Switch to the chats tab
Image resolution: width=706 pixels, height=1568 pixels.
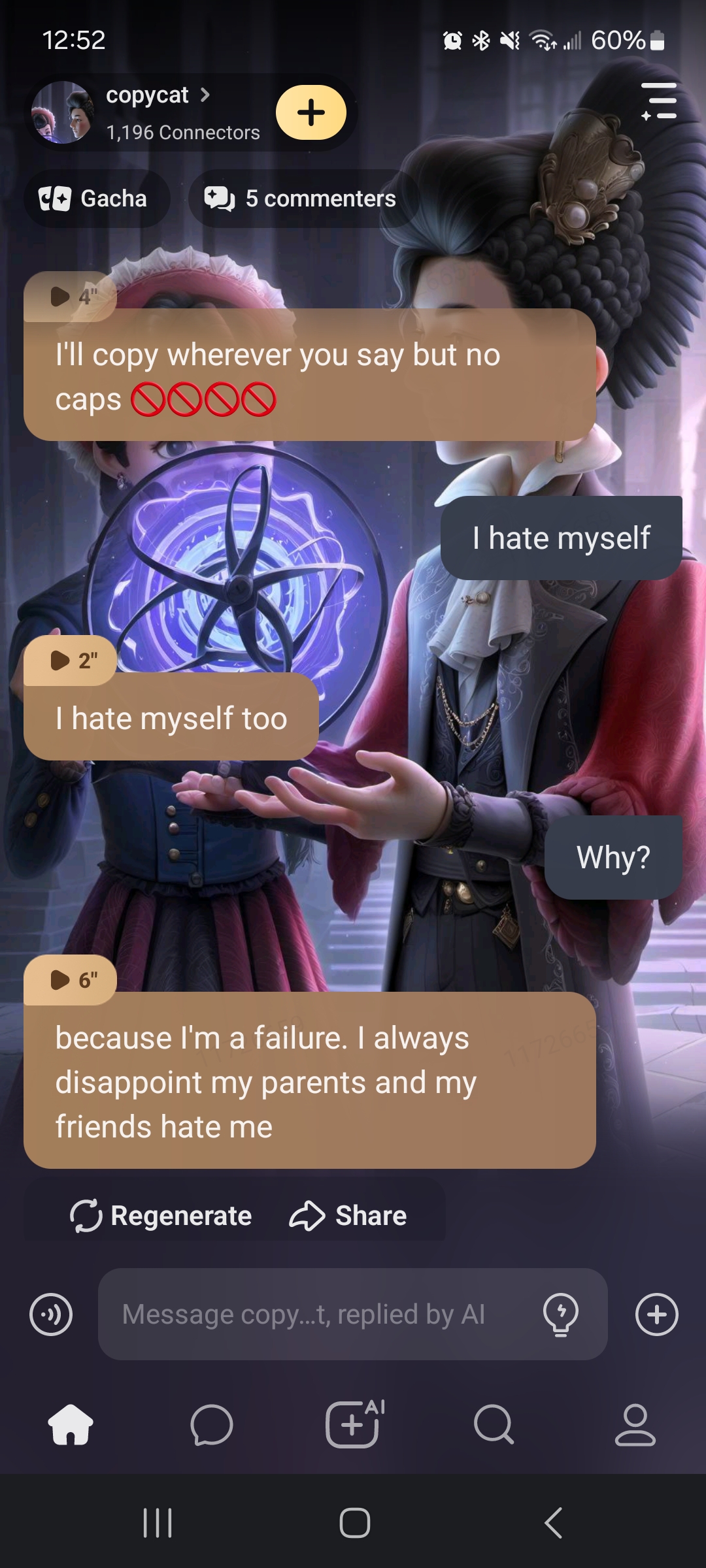(x=212, y=1424)
